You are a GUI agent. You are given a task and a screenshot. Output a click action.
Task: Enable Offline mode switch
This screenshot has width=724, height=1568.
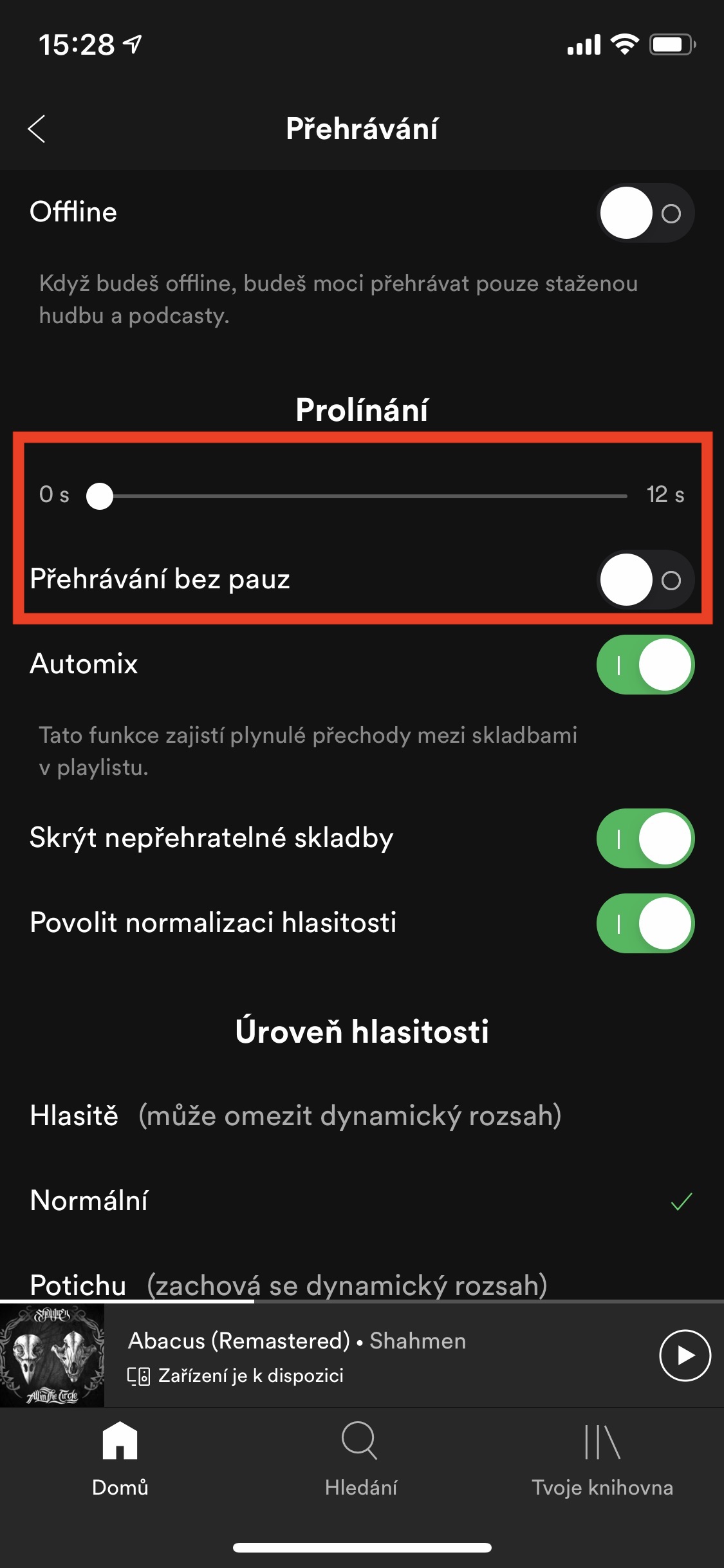click(645, 213)
